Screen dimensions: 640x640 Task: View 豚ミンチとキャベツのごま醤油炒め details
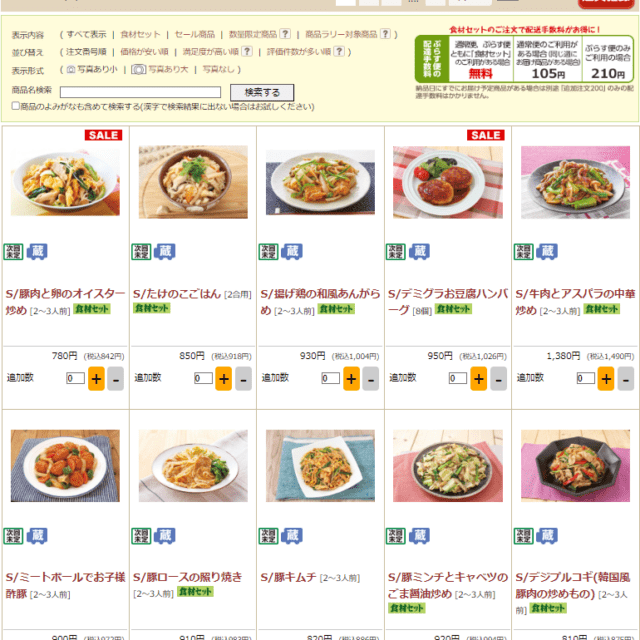pyautogui.click(x=447, y=577)
